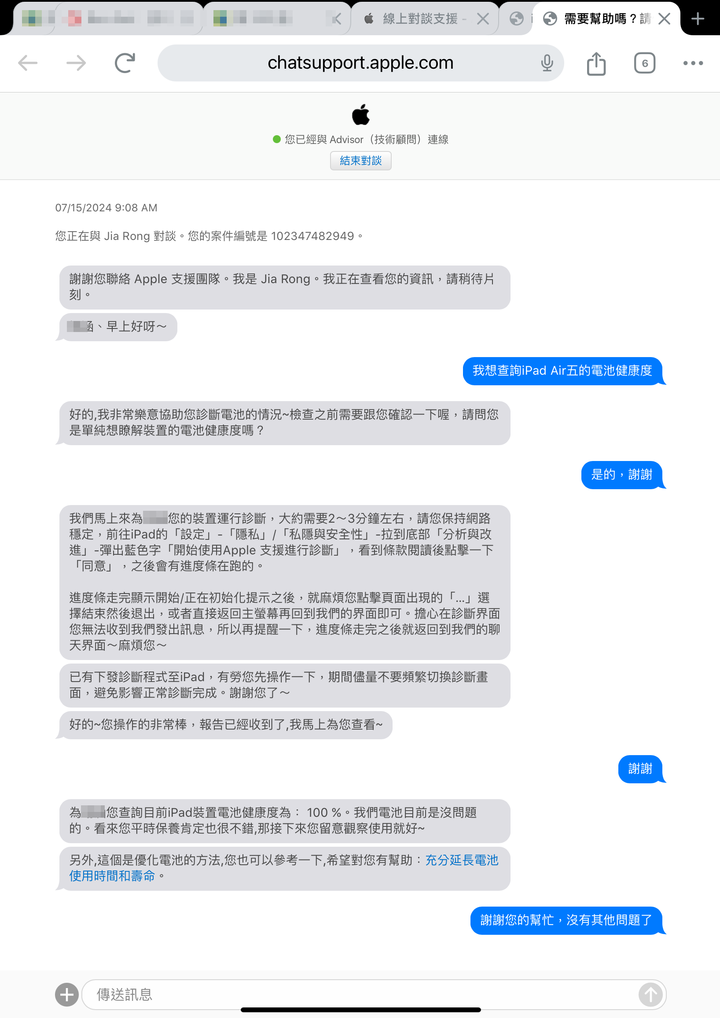End the chat with 結束對談
This screenshot has height=1018, width=720.
[360, 160]
